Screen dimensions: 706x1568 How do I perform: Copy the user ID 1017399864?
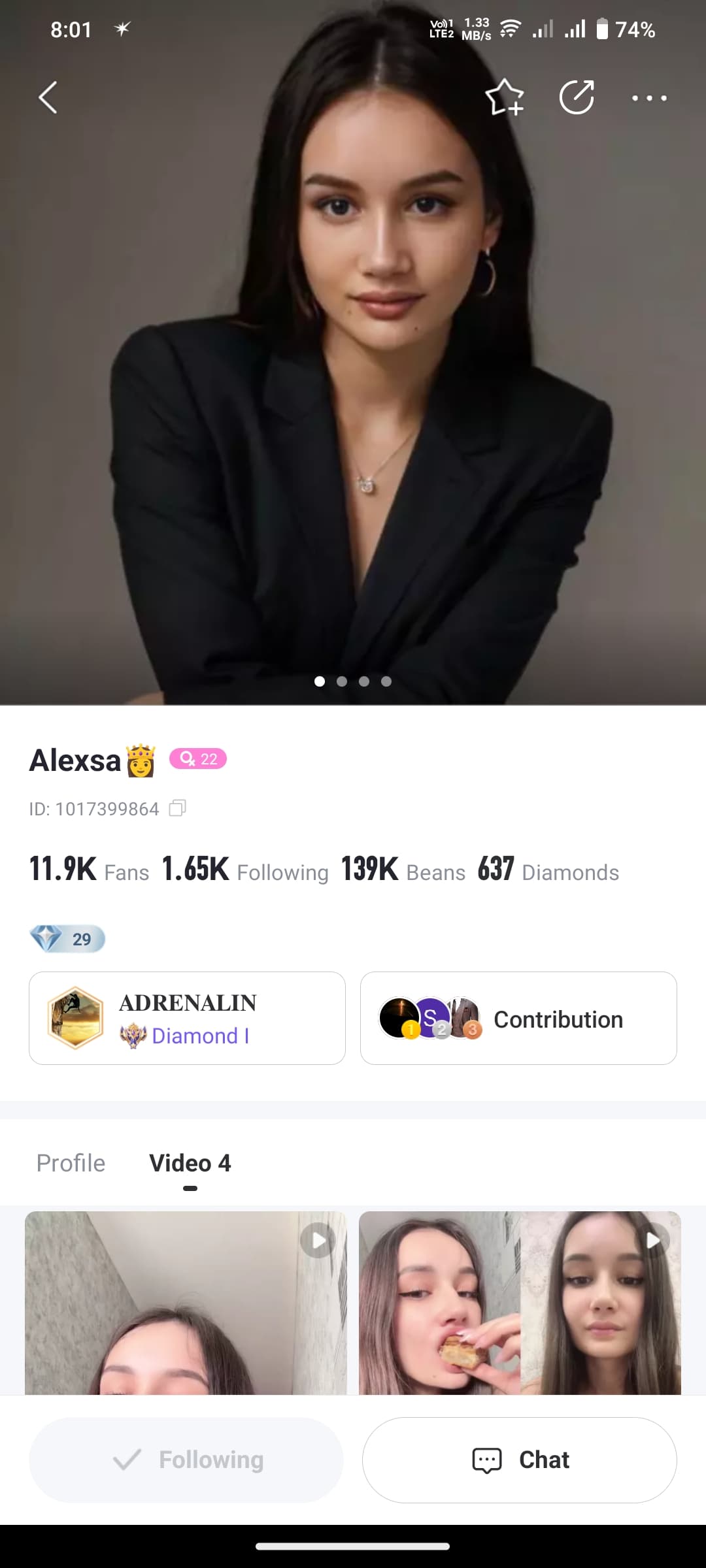[177, 808]
